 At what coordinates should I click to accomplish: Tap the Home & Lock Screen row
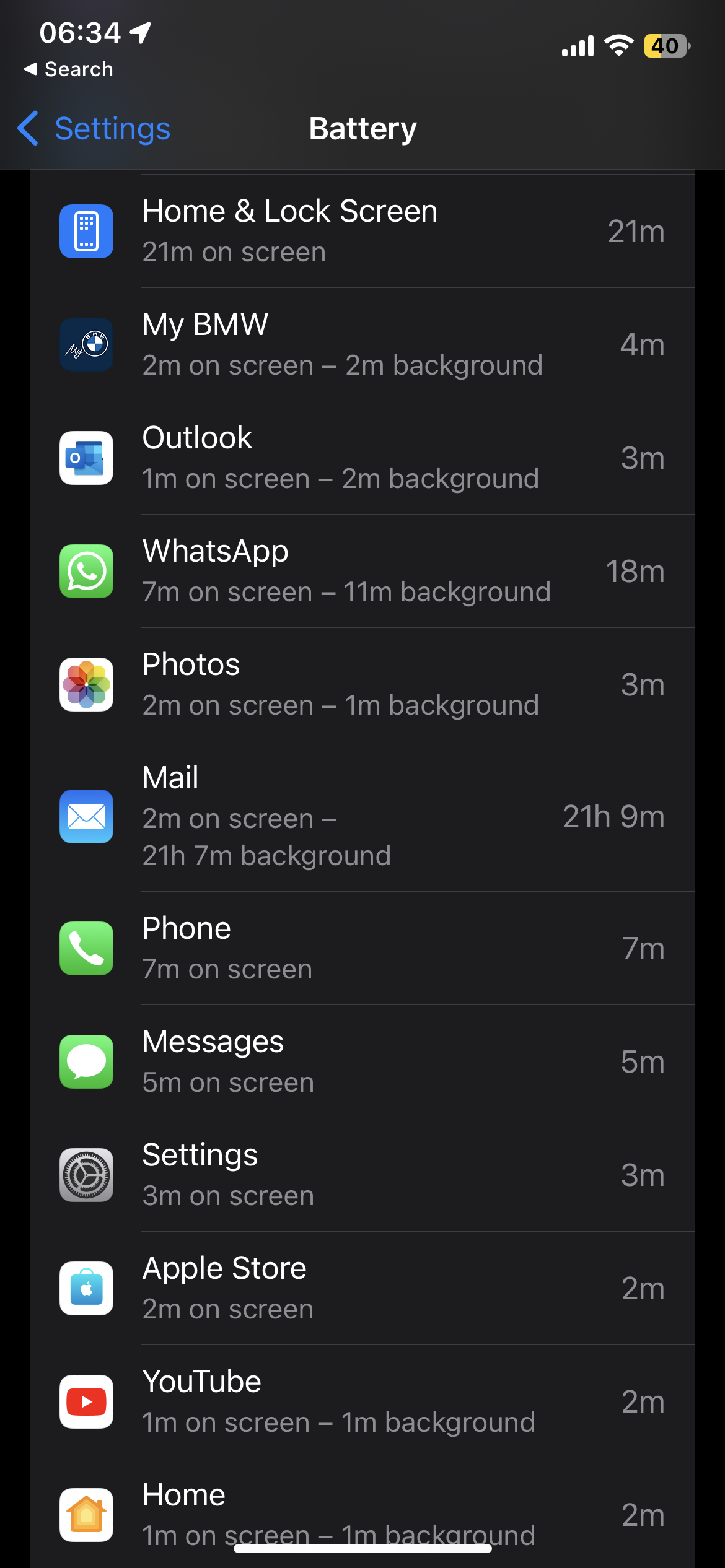362,231
